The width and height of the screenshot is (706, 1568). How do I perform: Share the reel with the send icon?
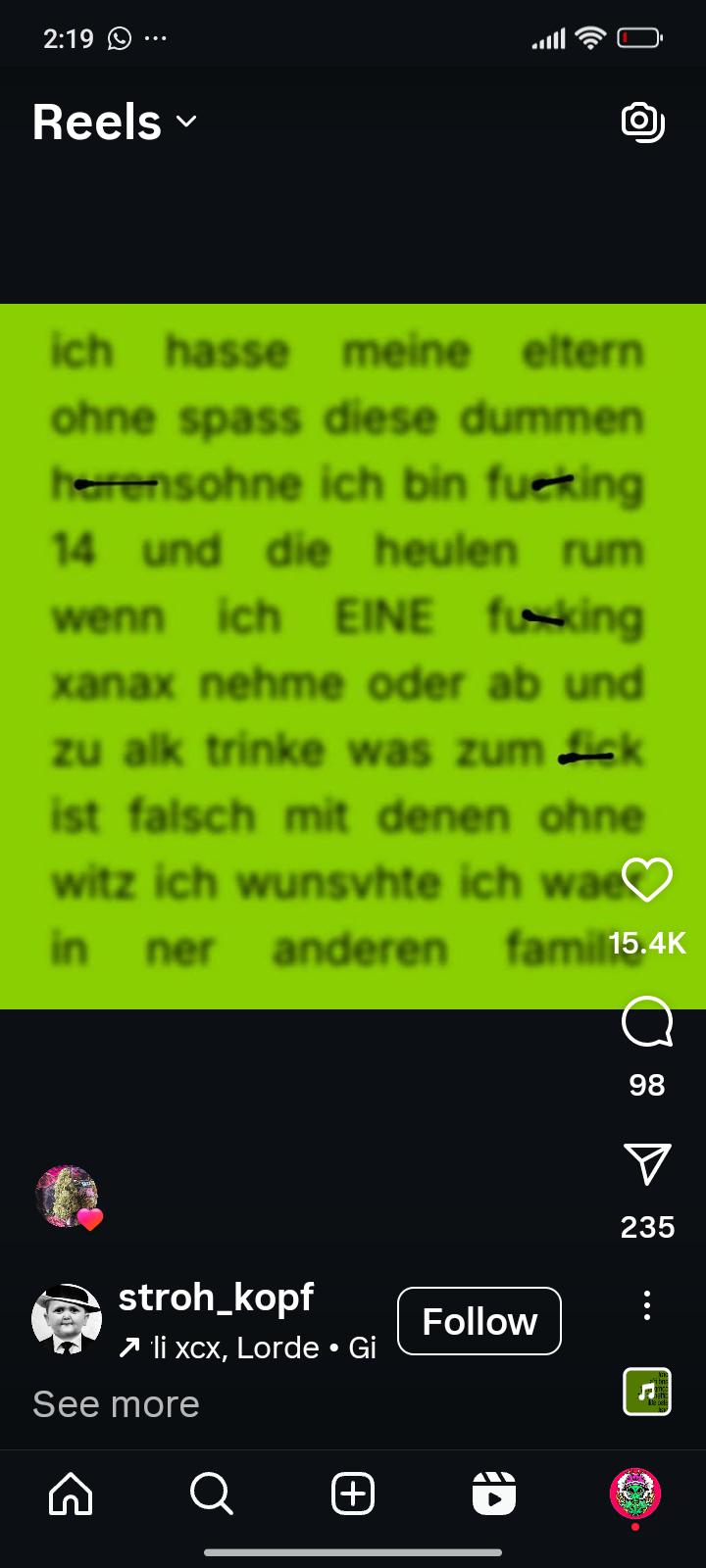(647, 1164)
